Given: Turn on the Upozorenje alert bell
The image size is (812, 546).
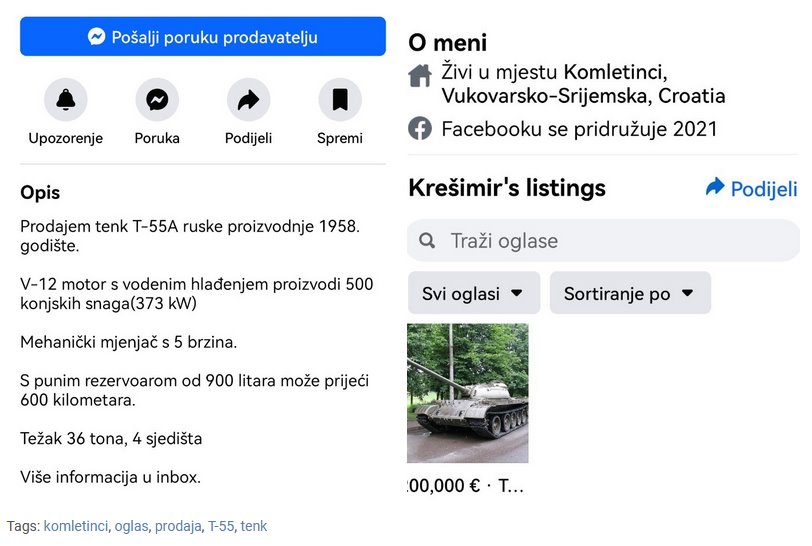Looking at the screenshot, I should click(x=66, y=100).
